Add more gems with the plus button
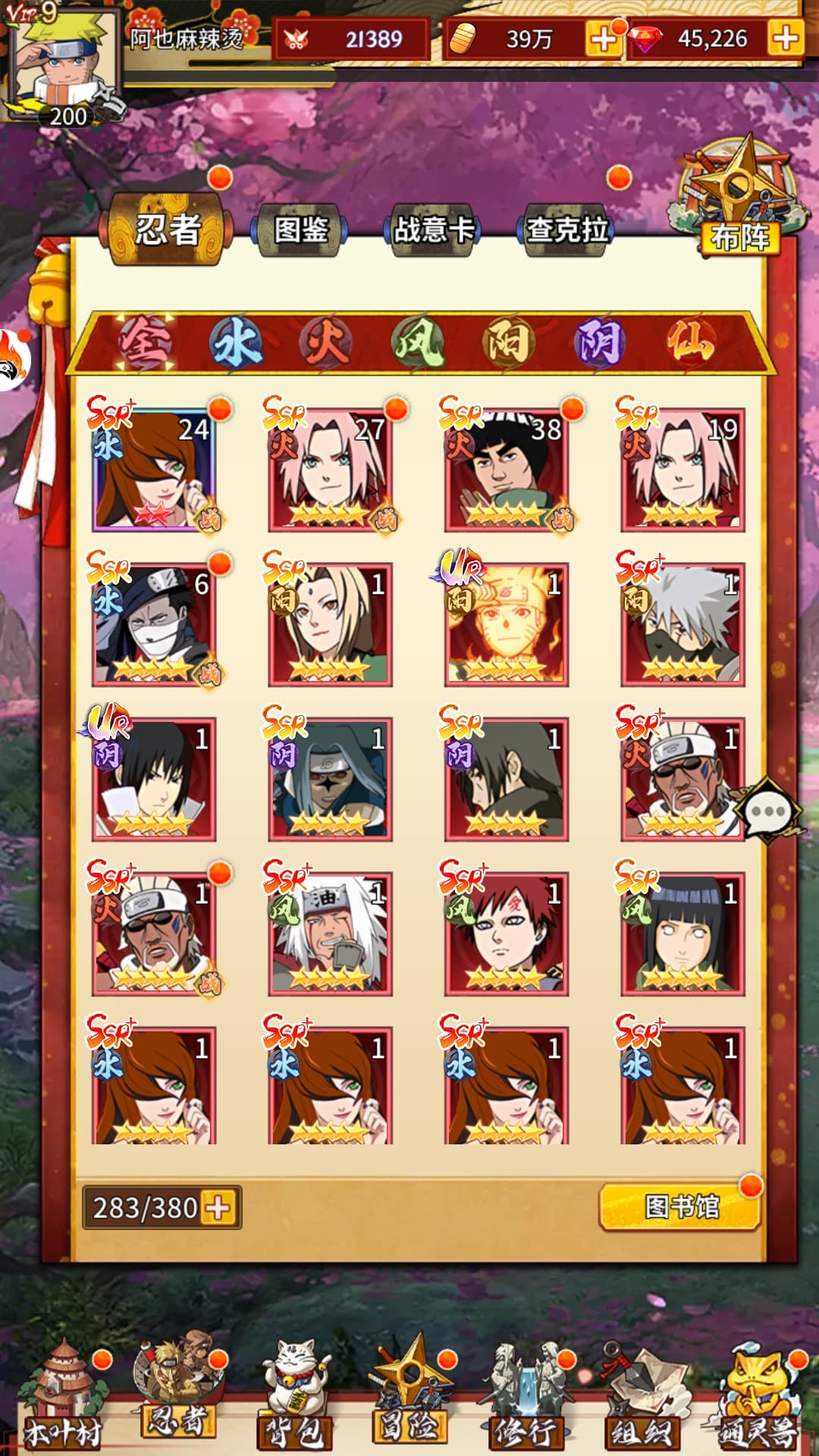Image resolution: width=819 pixels, height=1456 pixels. click(786, 38)
